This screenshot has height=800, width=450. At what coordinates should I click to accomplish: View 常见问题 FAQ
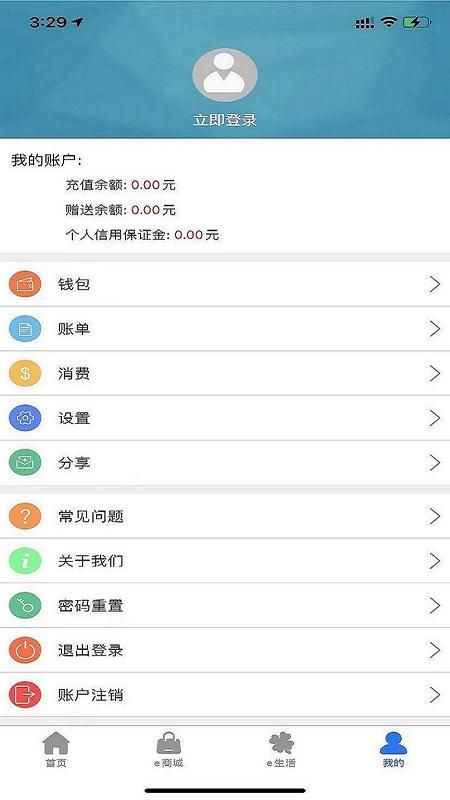(225, 516)
